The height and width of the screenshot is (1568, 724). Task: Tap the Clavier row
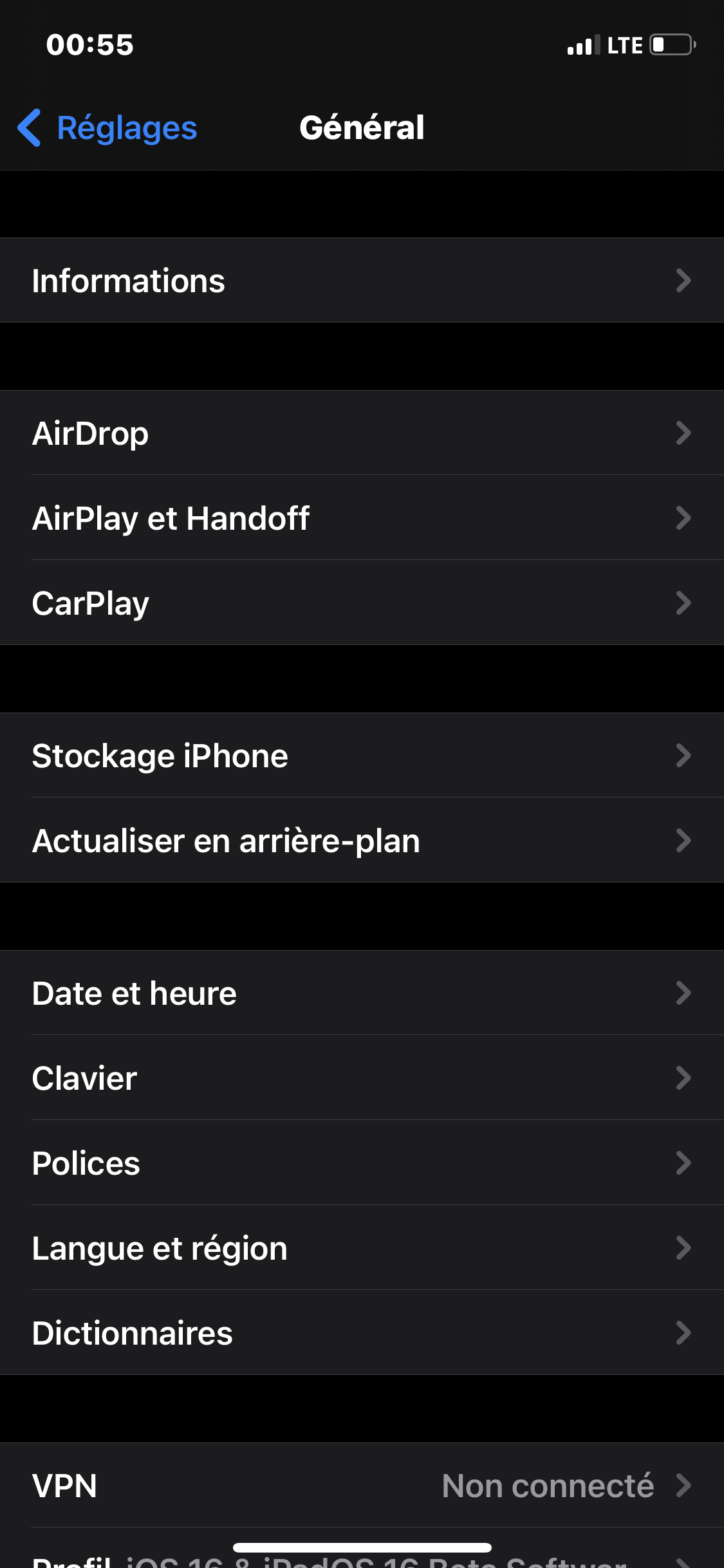(x=362, y=1078)
